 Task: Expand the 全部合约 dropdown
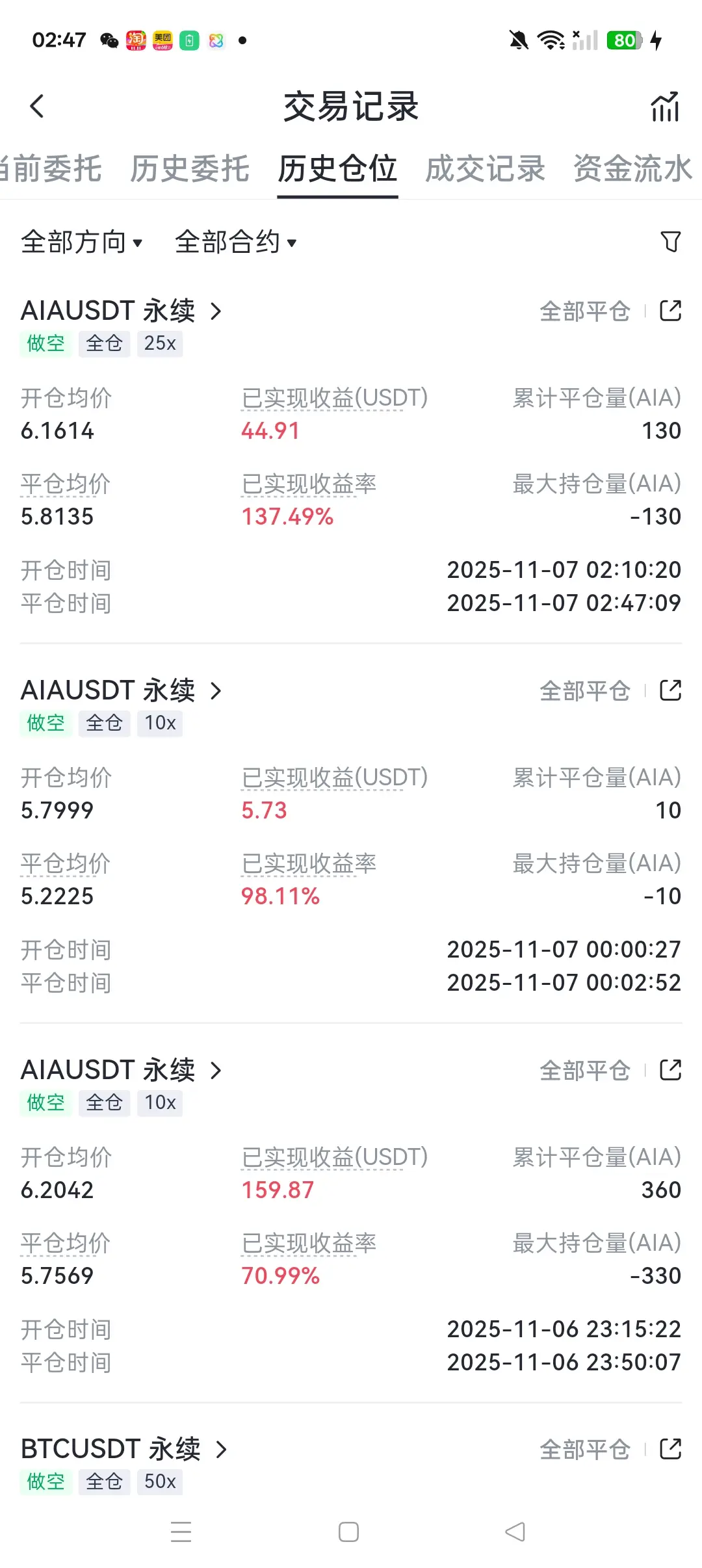click(235, 242)
